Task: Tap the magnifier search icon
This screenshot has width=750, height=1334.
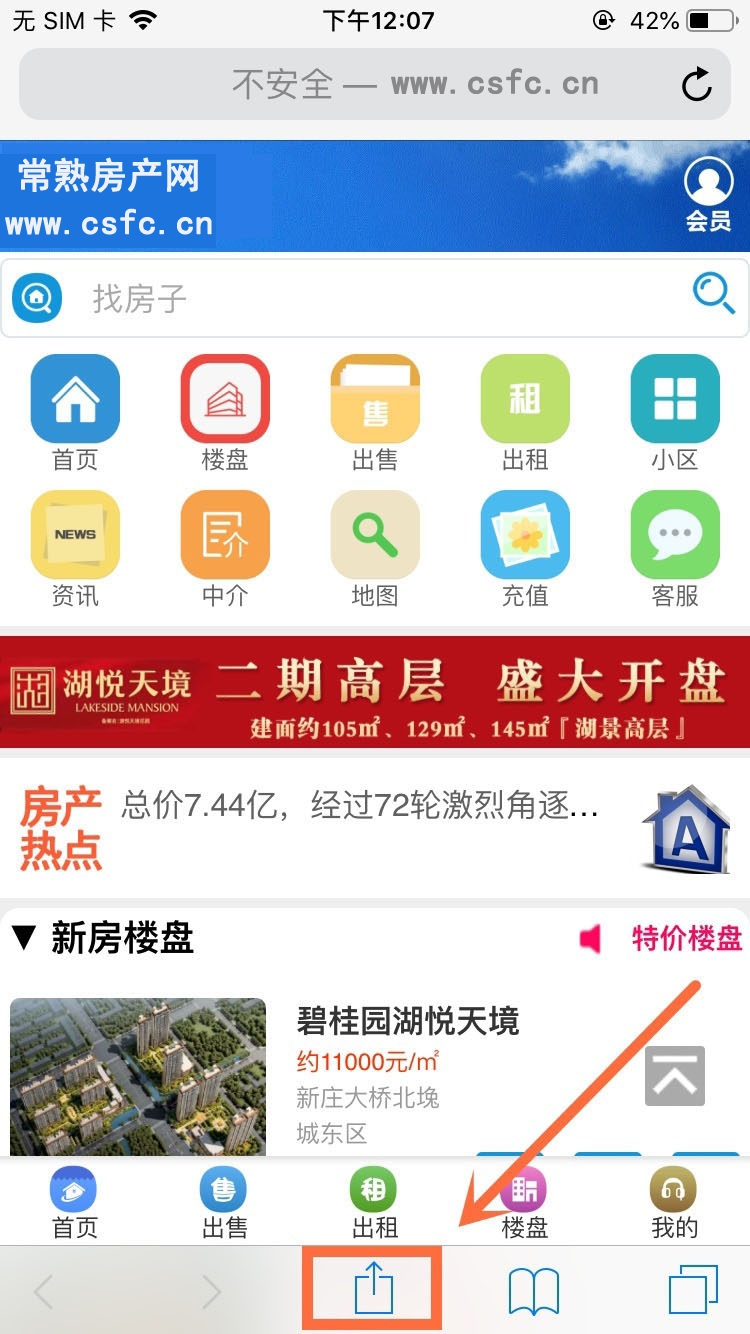Action: pyautogui.click(x=713, y=294)
